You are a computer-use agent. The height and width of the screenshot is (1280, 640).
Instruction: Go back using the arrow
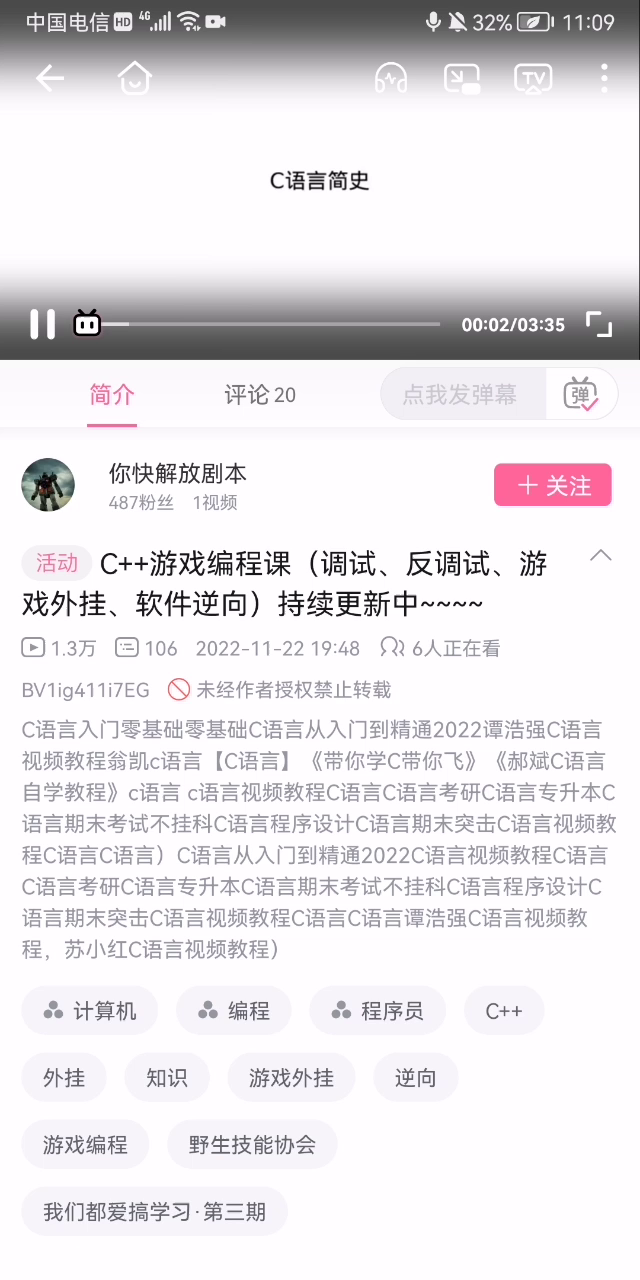(49, 78)
